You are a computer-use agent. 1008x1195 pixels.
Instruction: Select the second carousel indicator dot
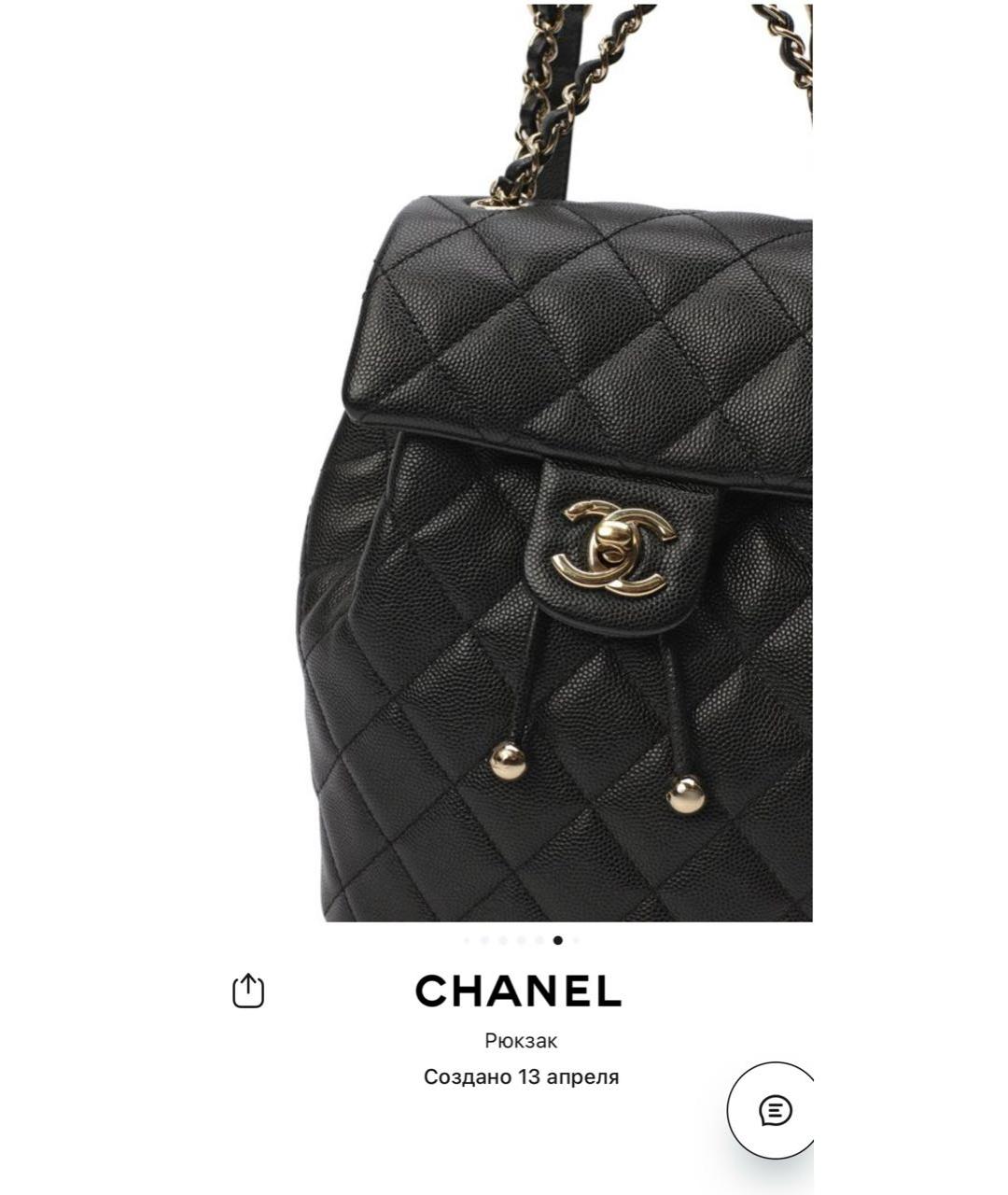483,936
